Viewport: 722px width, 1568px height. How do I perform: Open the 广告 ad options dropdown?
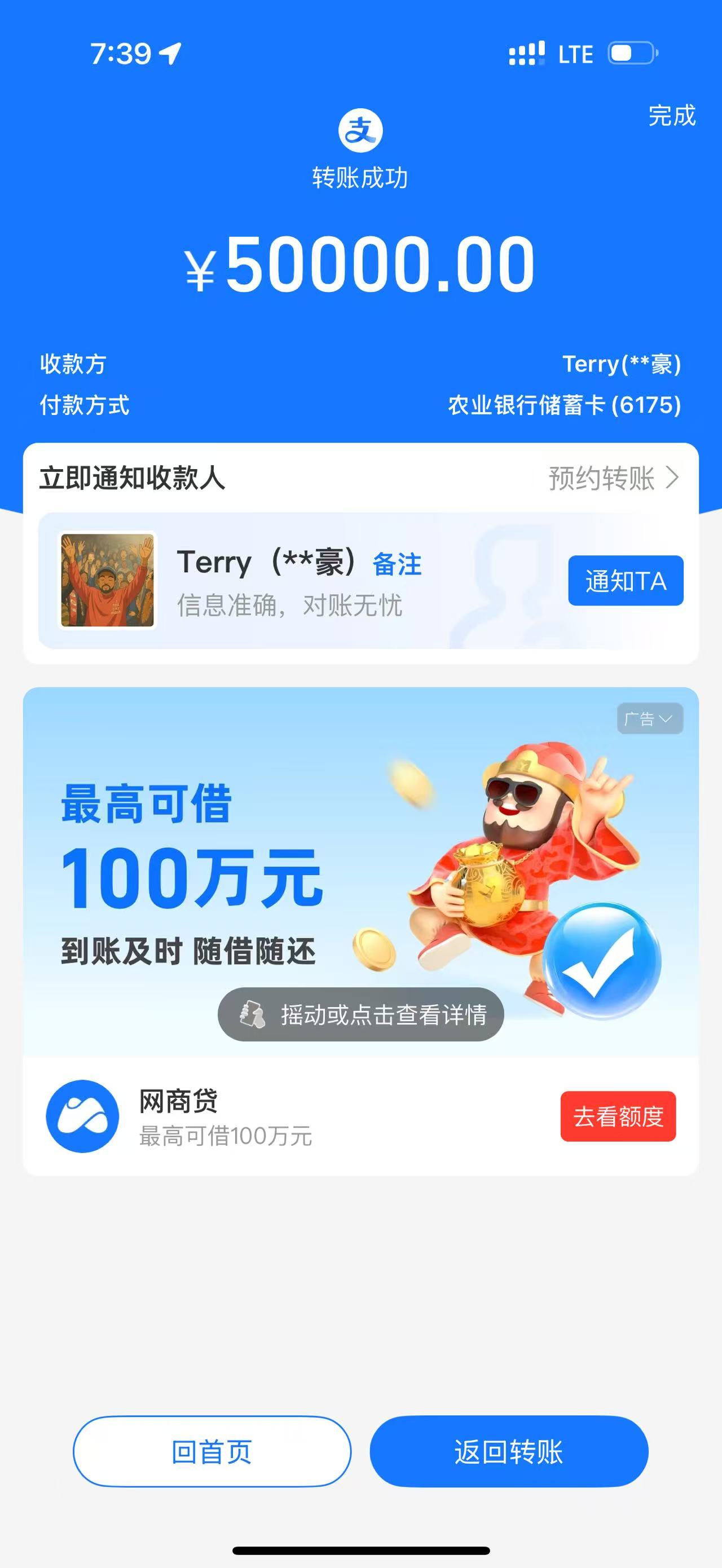coord(650,719)
